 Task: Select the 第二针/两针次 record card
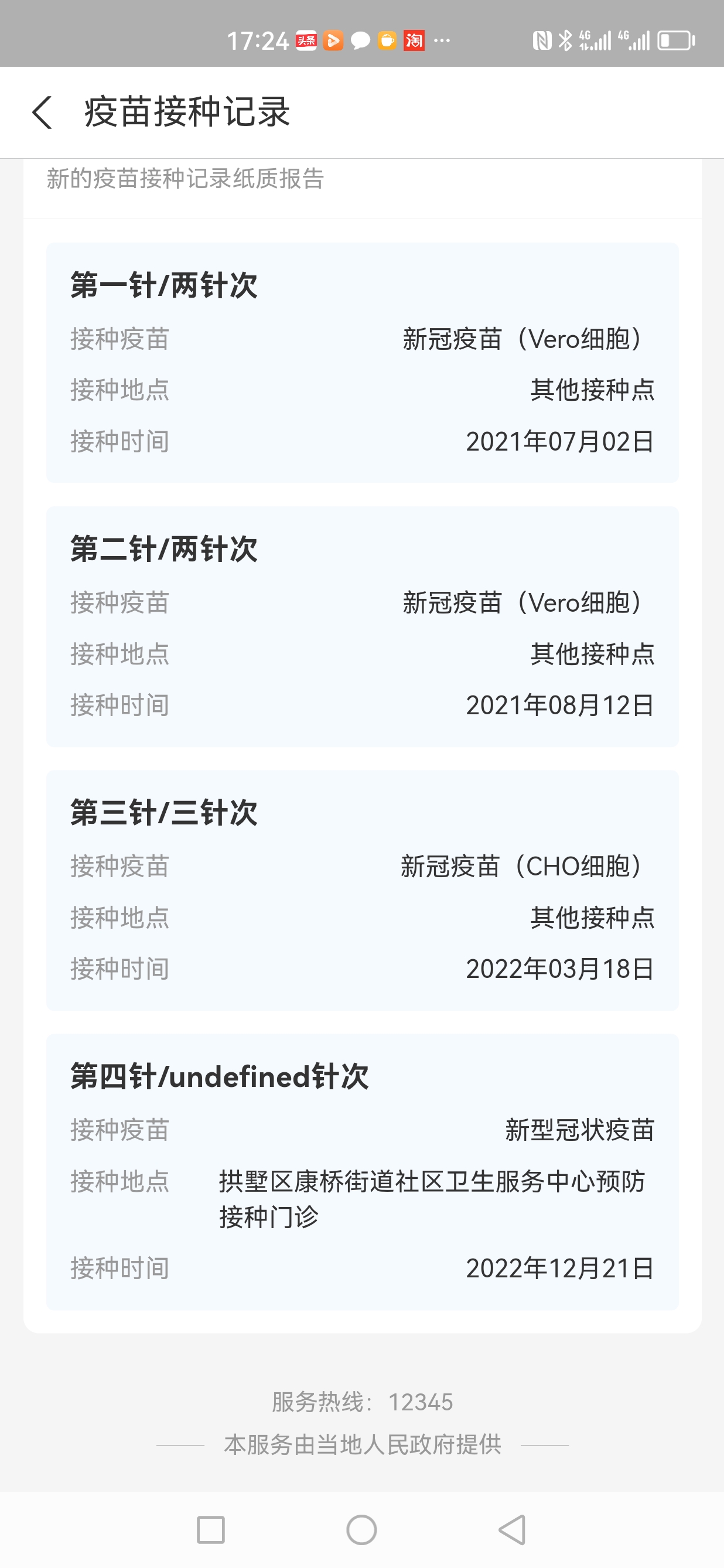[x=362, y=626]
